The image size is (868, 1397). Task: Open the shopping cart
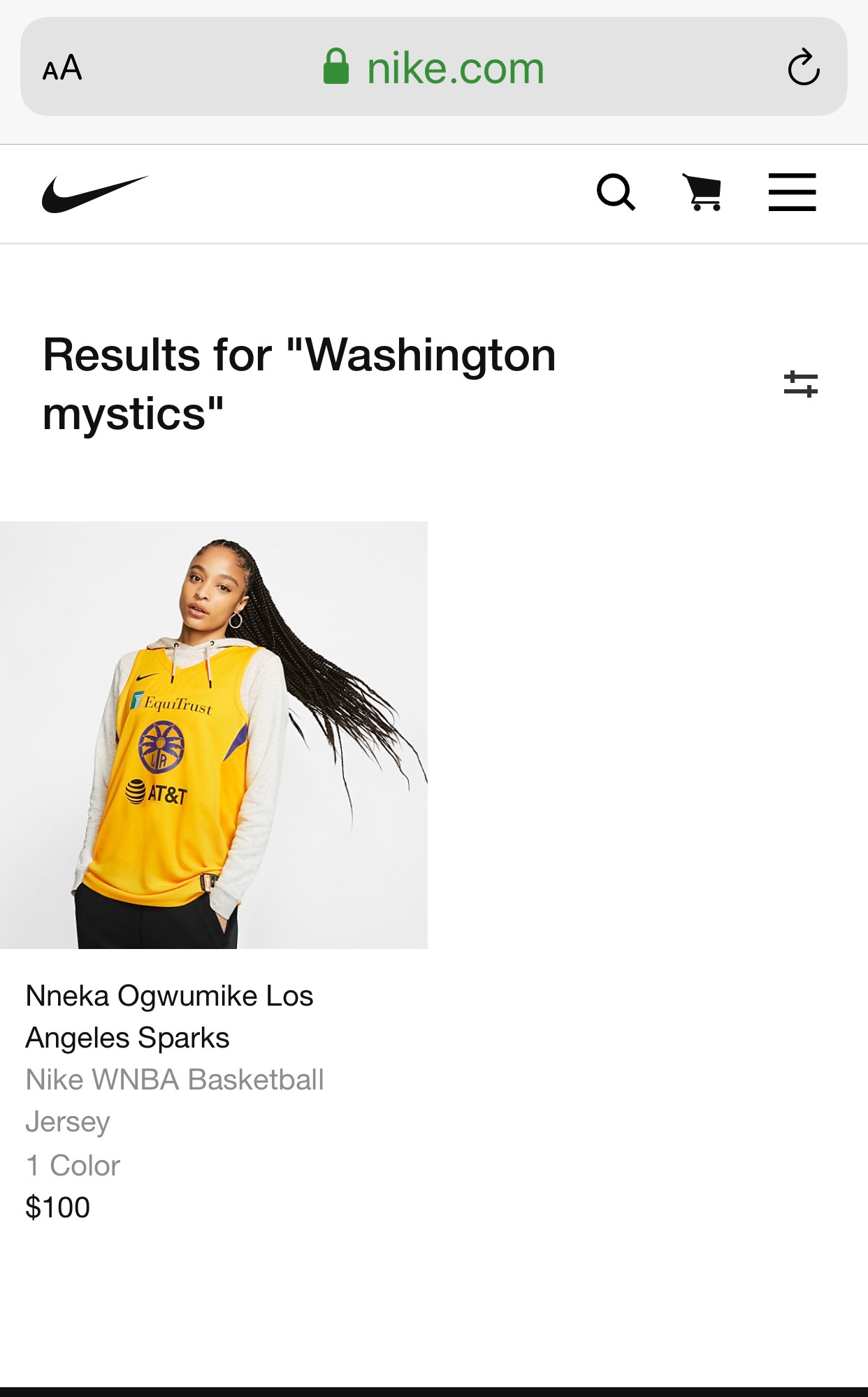pyautogui.click(x=702, y=192)
